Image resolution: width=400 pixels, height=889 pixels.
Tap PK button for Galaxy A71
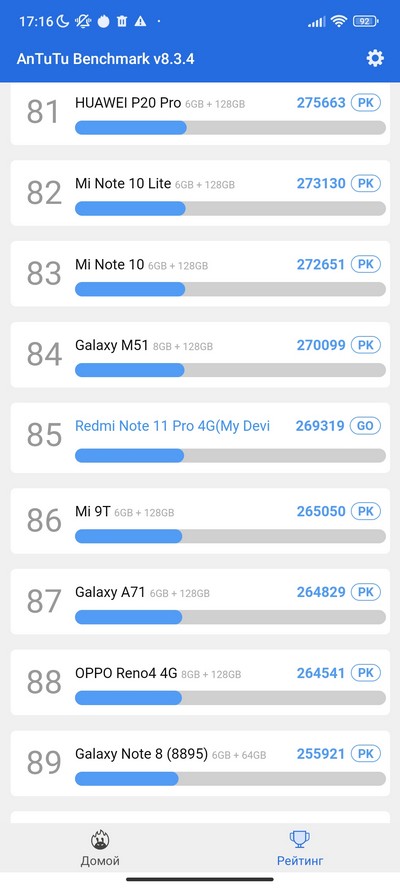click(x=365, y=592)
